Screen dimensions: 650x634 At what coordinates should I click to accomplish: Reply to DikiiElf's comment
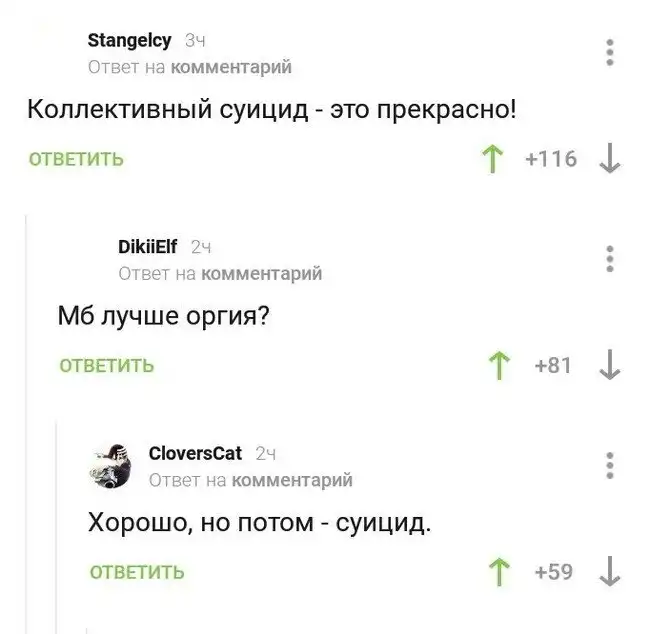click(107, 365)
